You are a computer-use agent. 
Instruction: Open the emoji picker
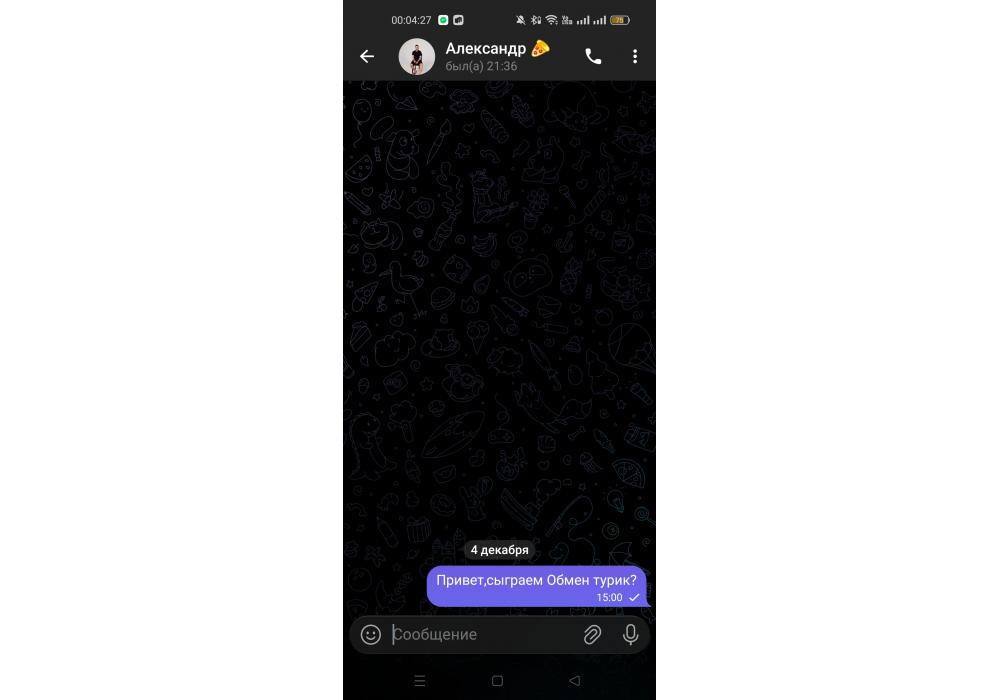click(371, 635)
